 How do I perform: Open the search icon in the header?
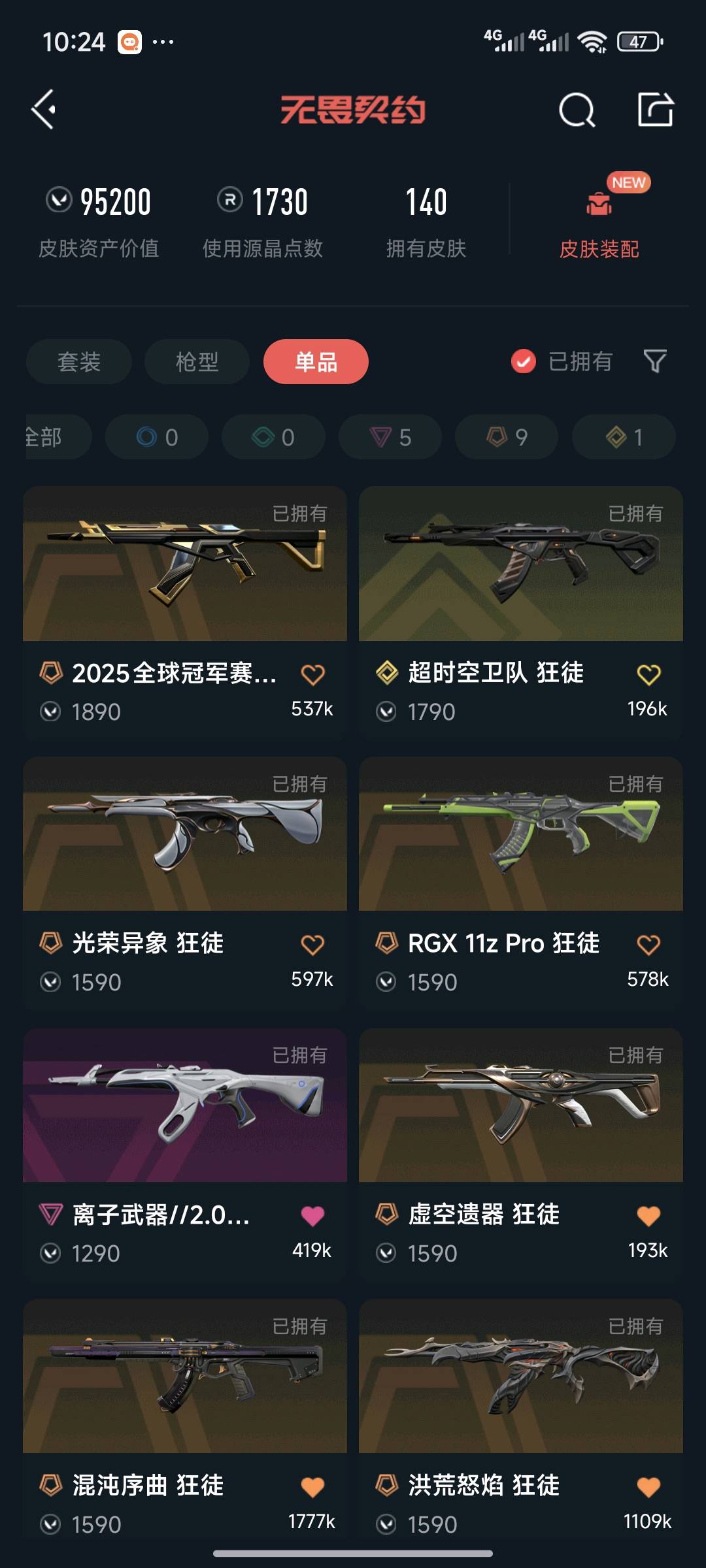click(x=577, y=110)
